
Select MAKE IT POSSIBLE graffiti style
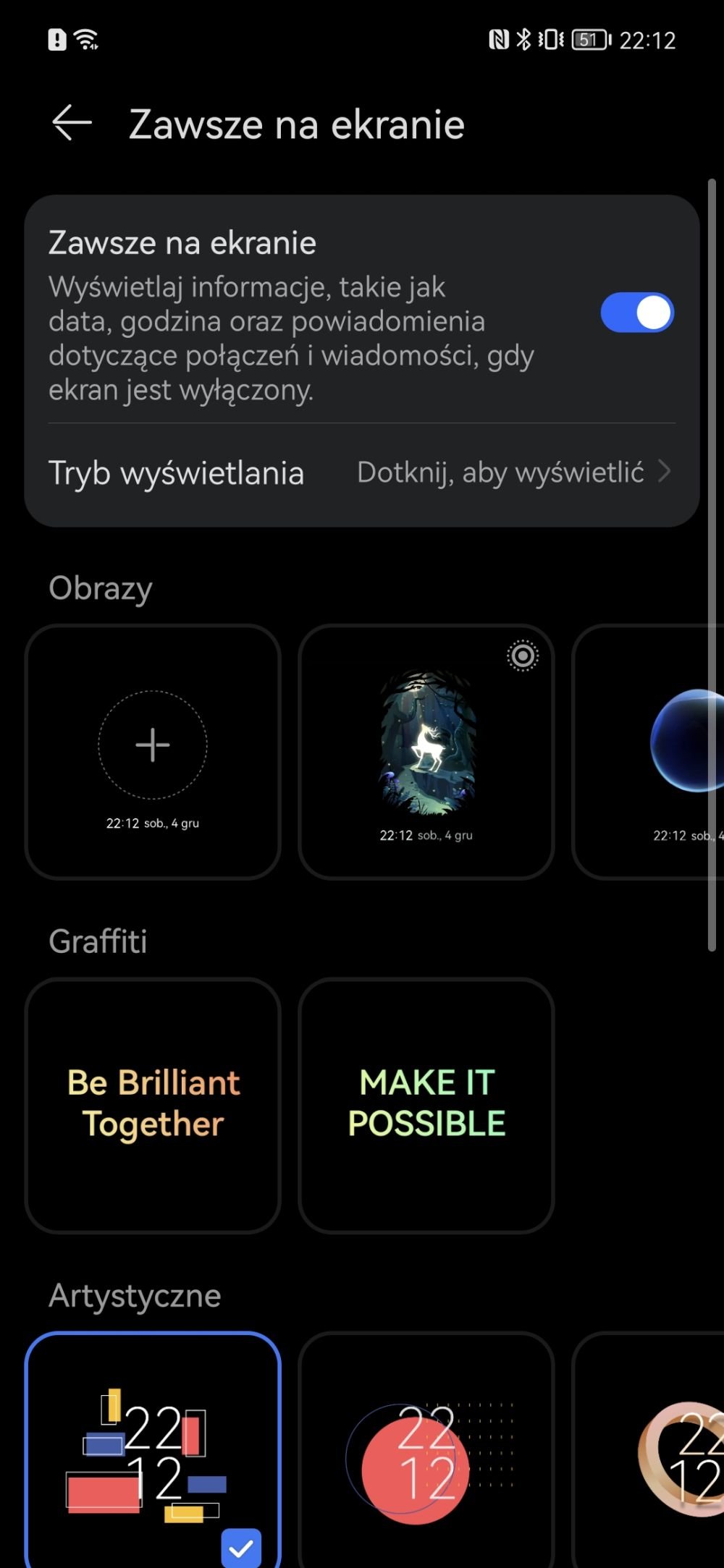coord(426,1104)
